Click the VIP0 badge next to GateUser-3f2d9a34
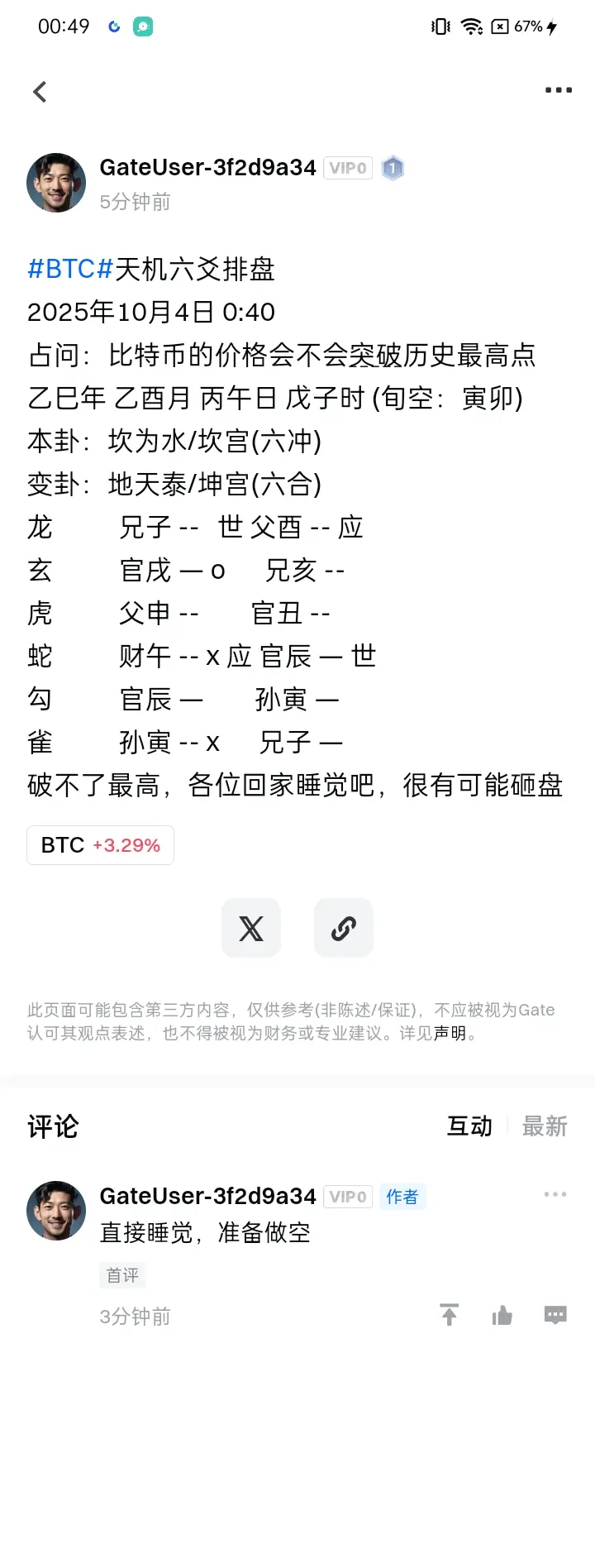 [348, 168]
